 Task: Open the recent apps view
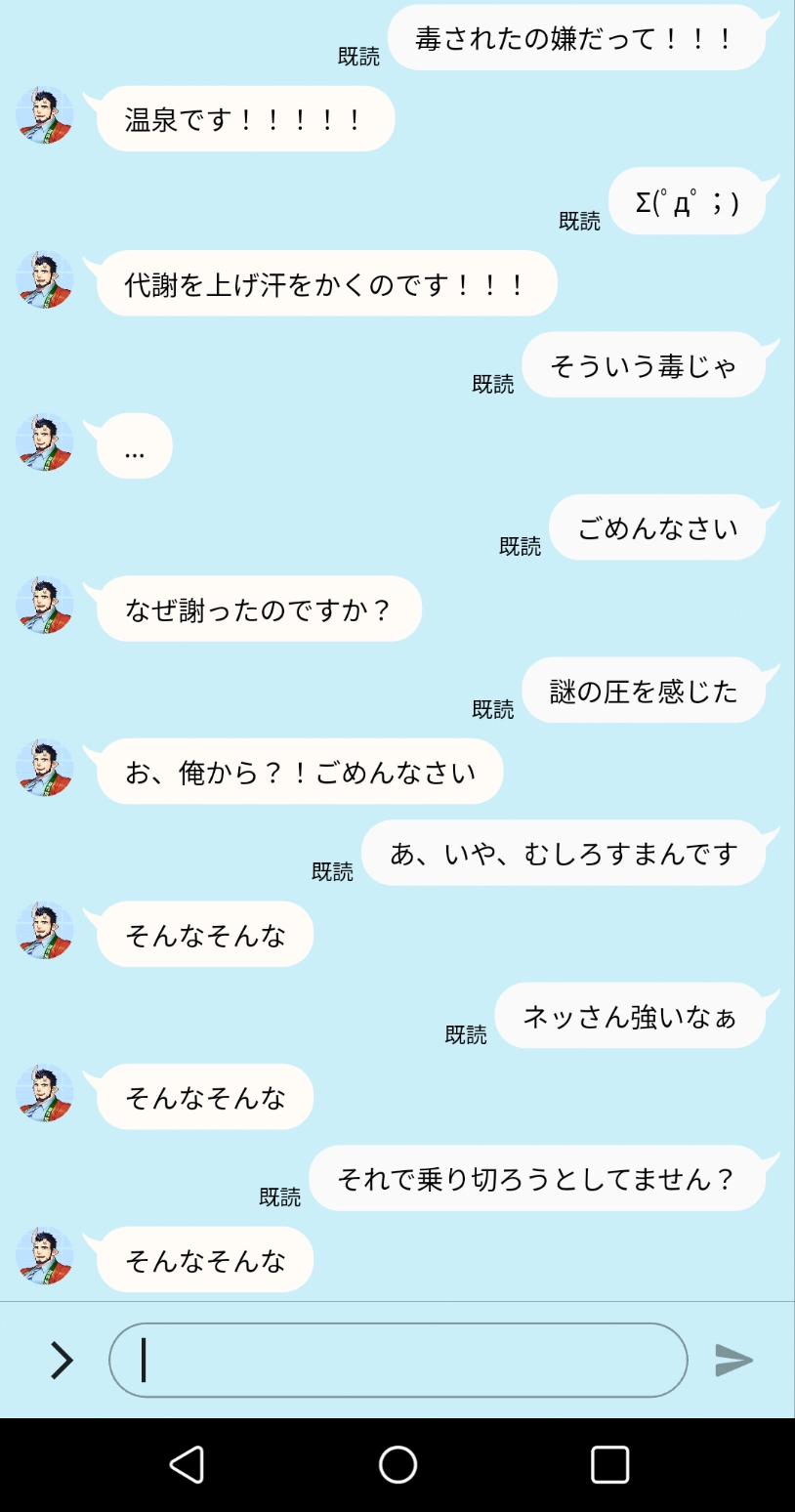coord(609,1464)
